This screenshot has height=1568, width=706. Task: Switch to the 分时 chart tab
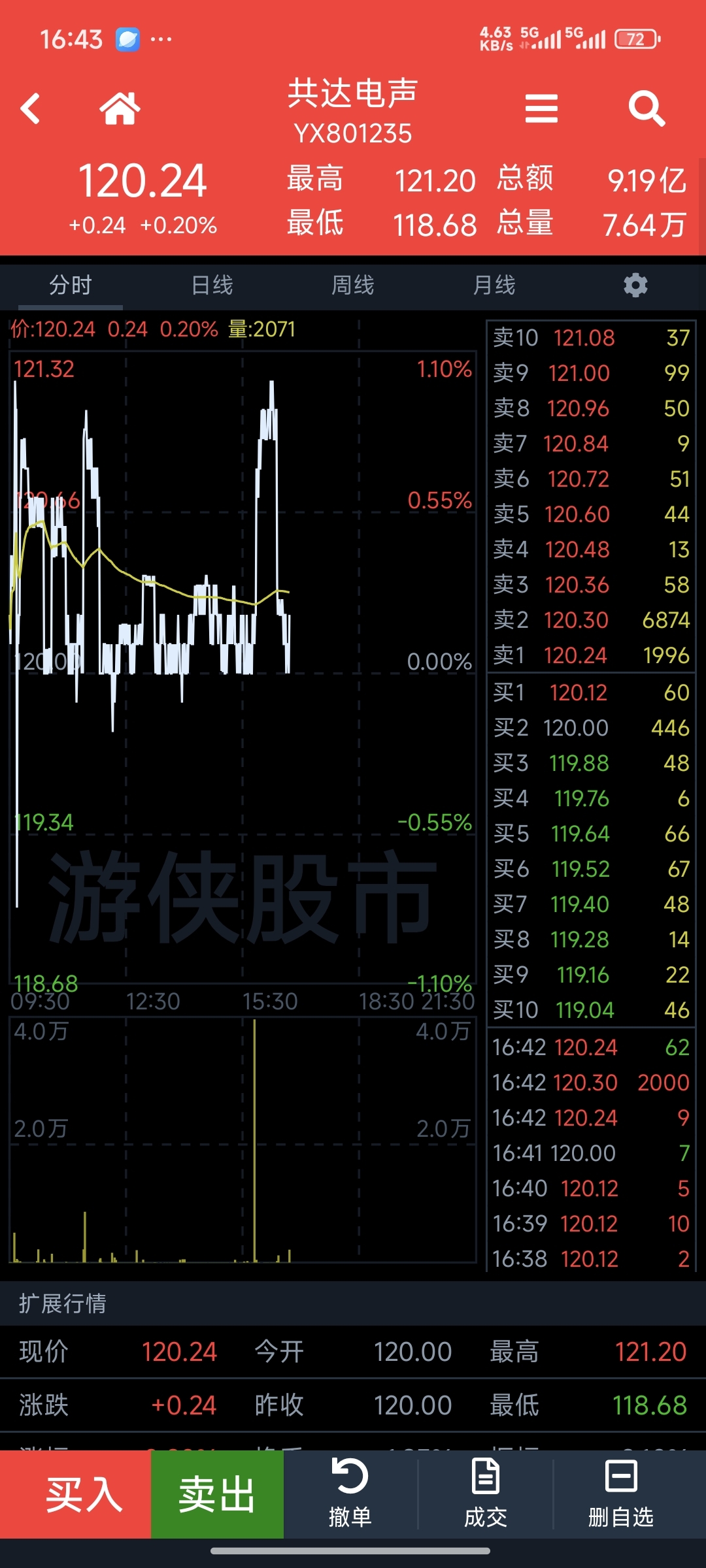click(x=71, y=286)
